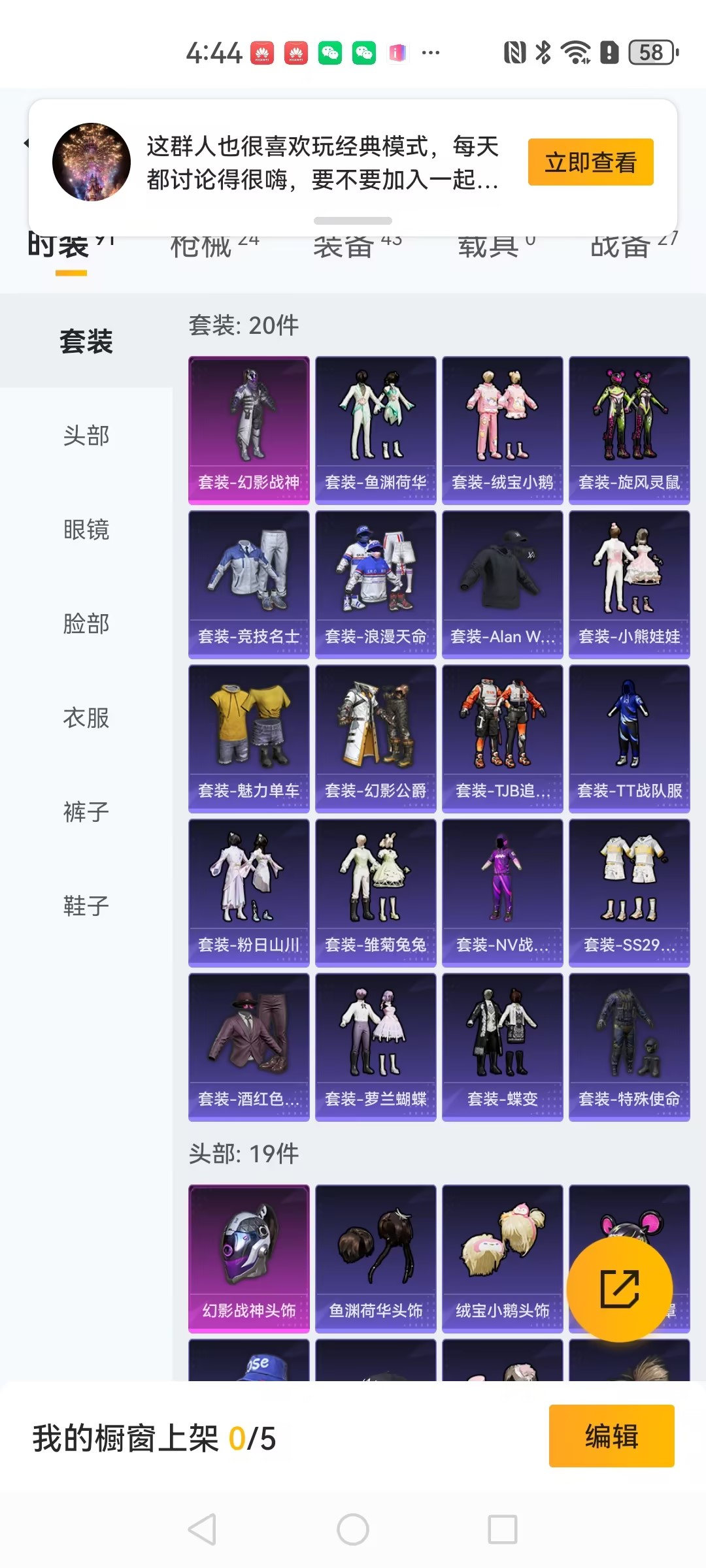Select the 脸部 category in the sidebar
This screenshot has height=1568, width=706.
coord(86,624)
